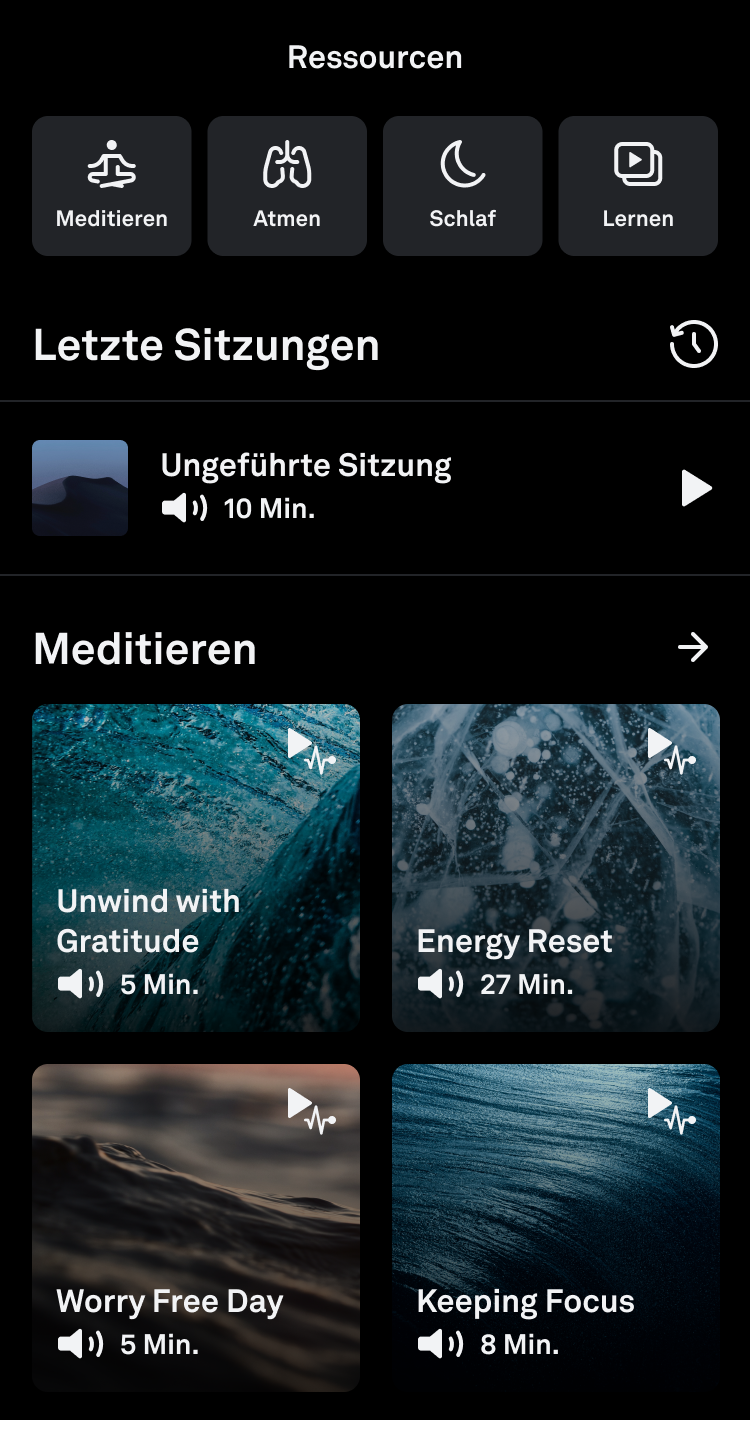Show all Meditieren sessions via arrow
The image size is (750, 1440).
point(693,648)
